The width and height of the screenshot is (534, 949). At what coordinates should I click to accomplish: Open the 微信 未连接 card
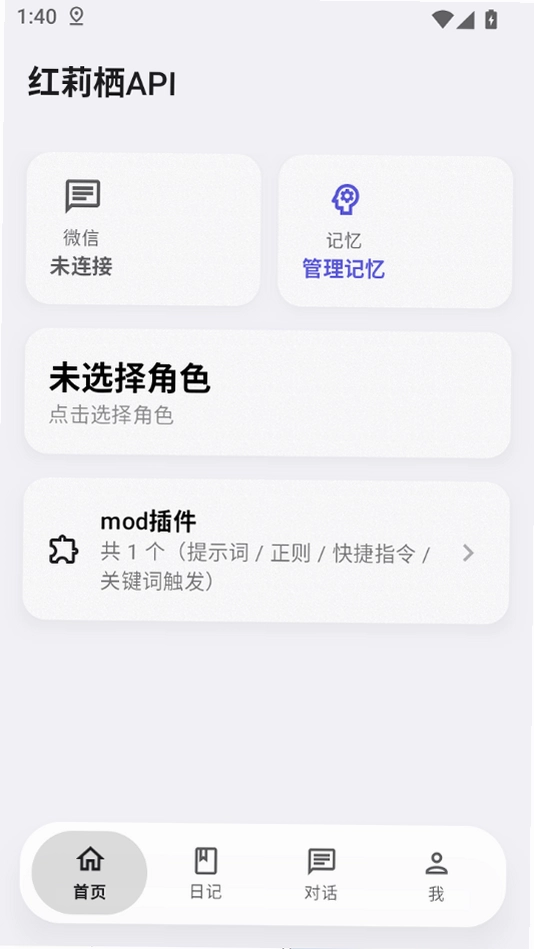143,229
